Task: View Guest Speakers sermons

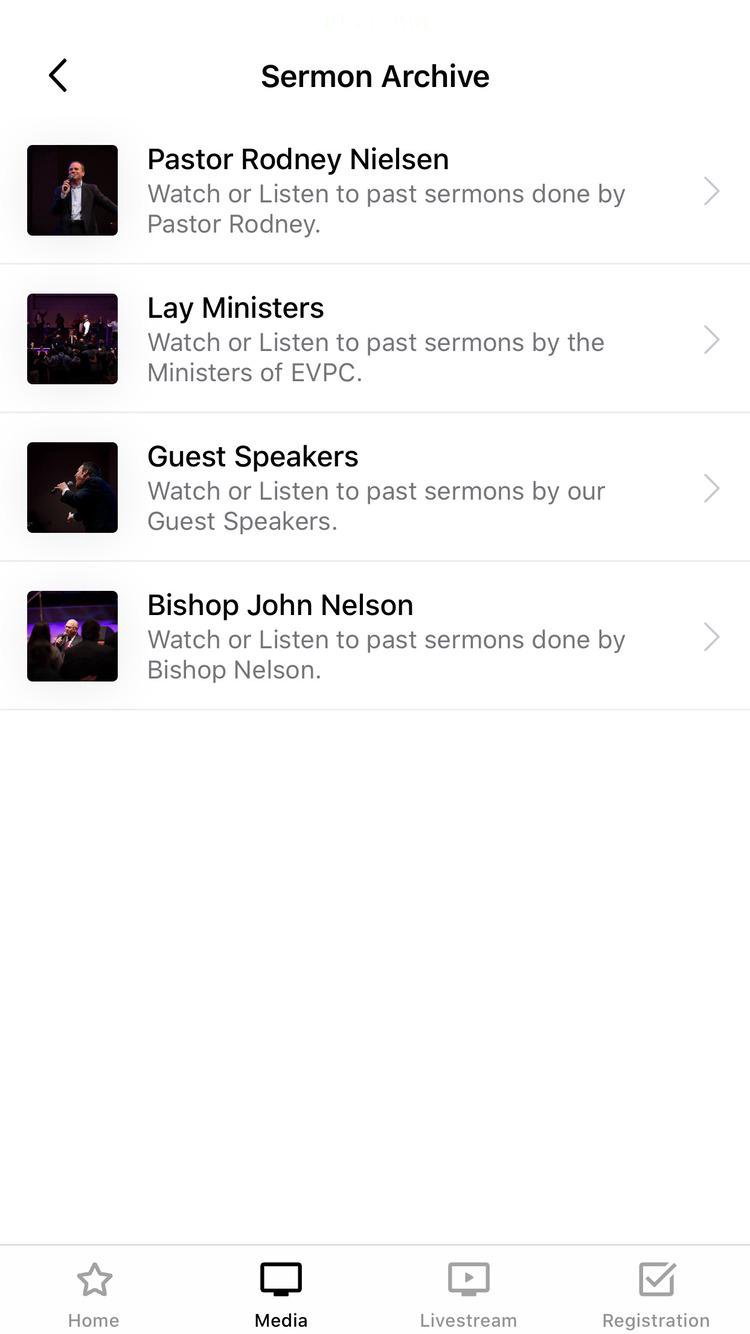Action: 375,488
